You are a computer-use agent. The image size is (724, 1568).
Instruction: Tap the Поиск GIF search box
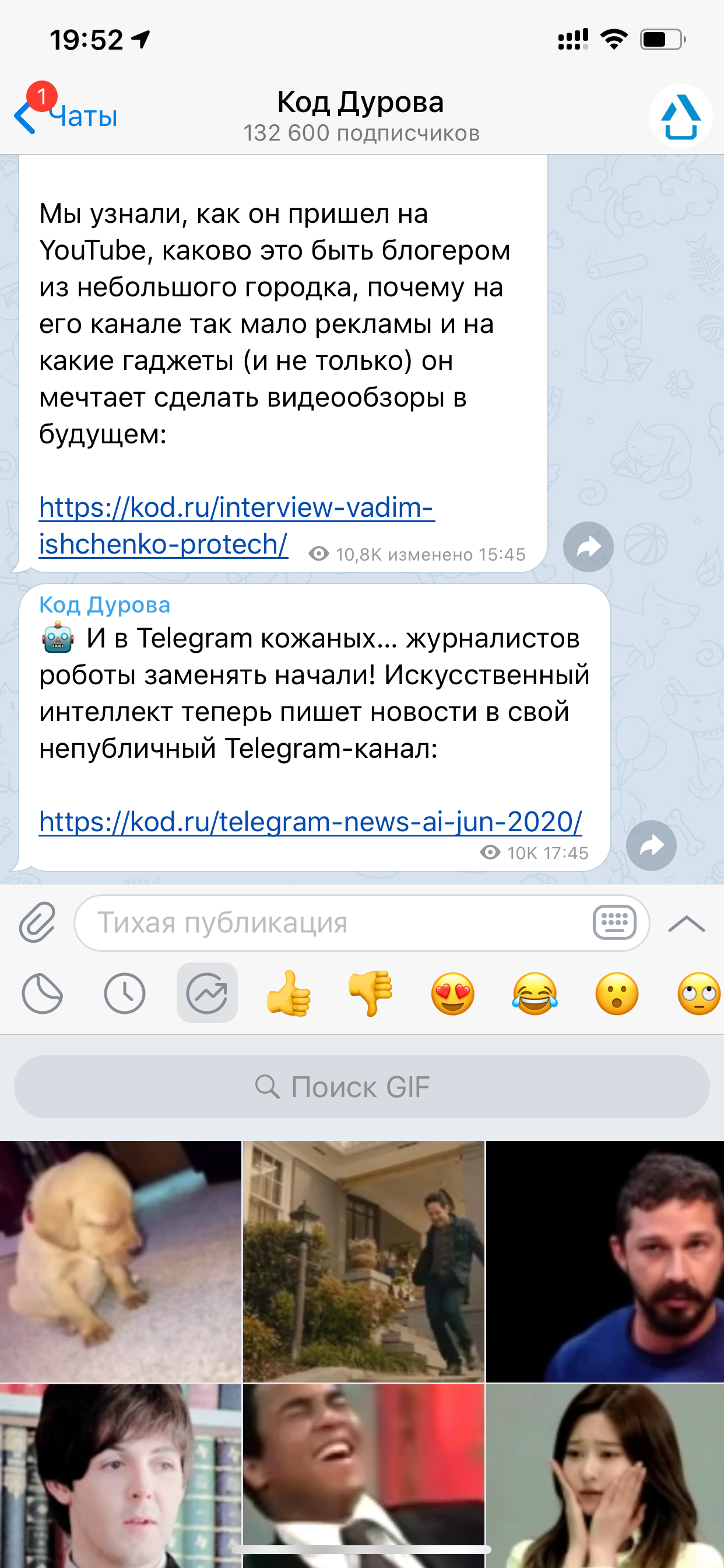(x=362, y=1087)
